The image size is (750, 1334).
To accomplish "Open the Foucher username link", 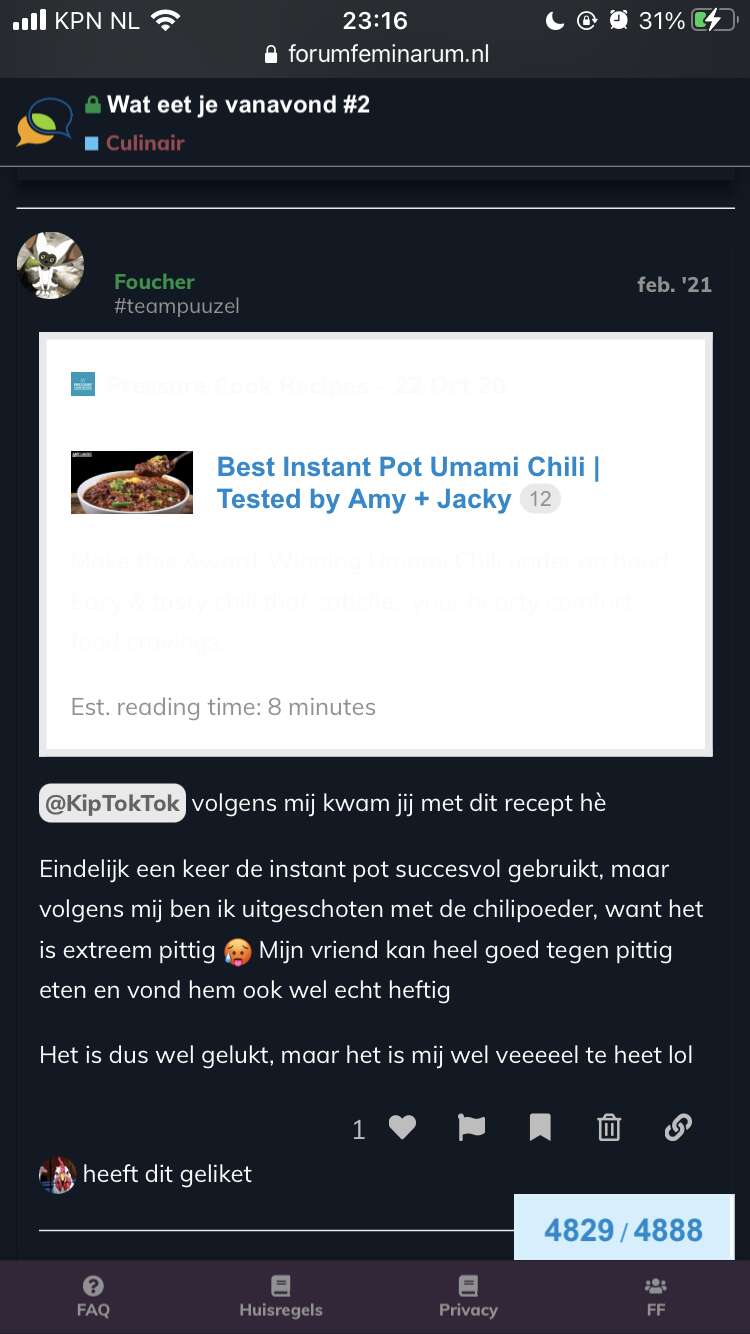I will click(154, 282).
